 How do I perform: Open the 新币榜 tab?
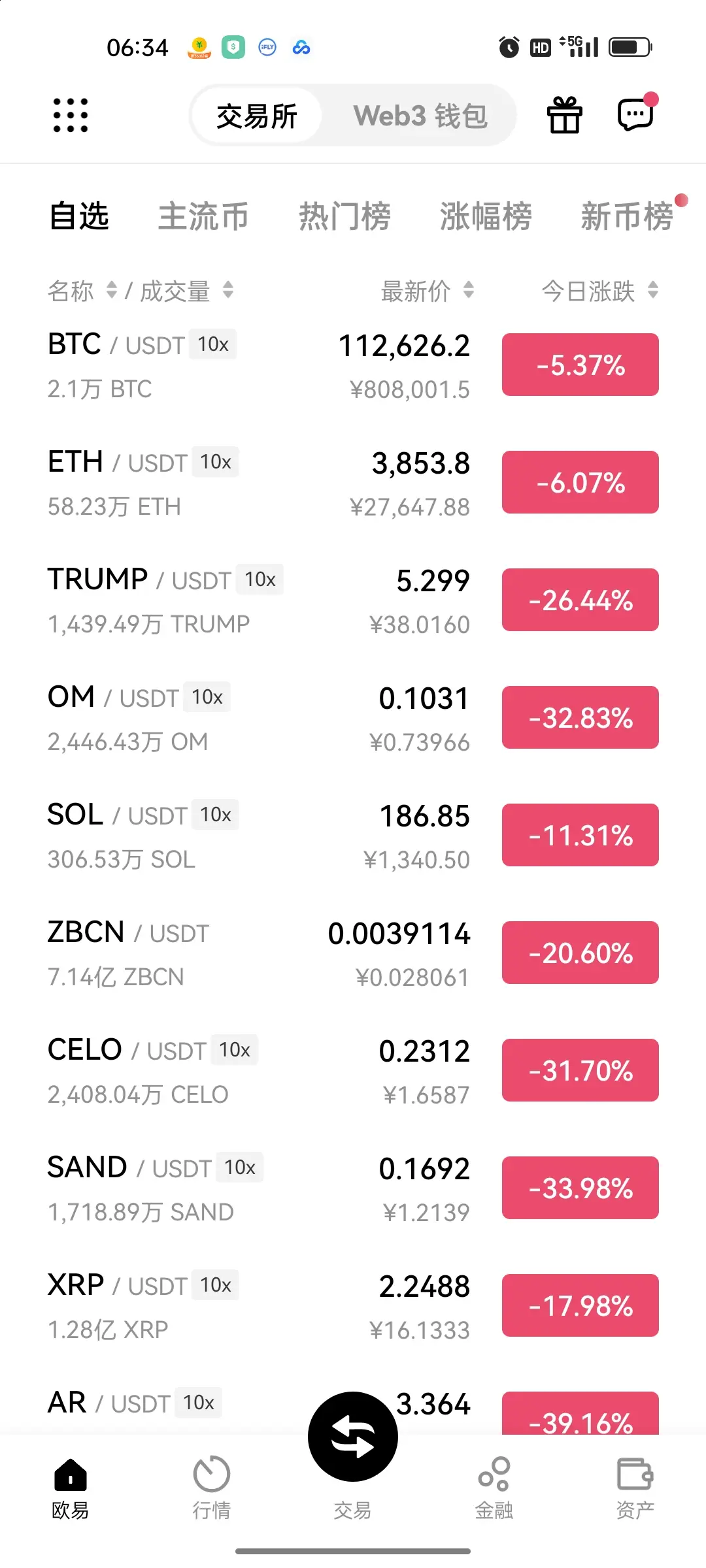pos(627,216)
